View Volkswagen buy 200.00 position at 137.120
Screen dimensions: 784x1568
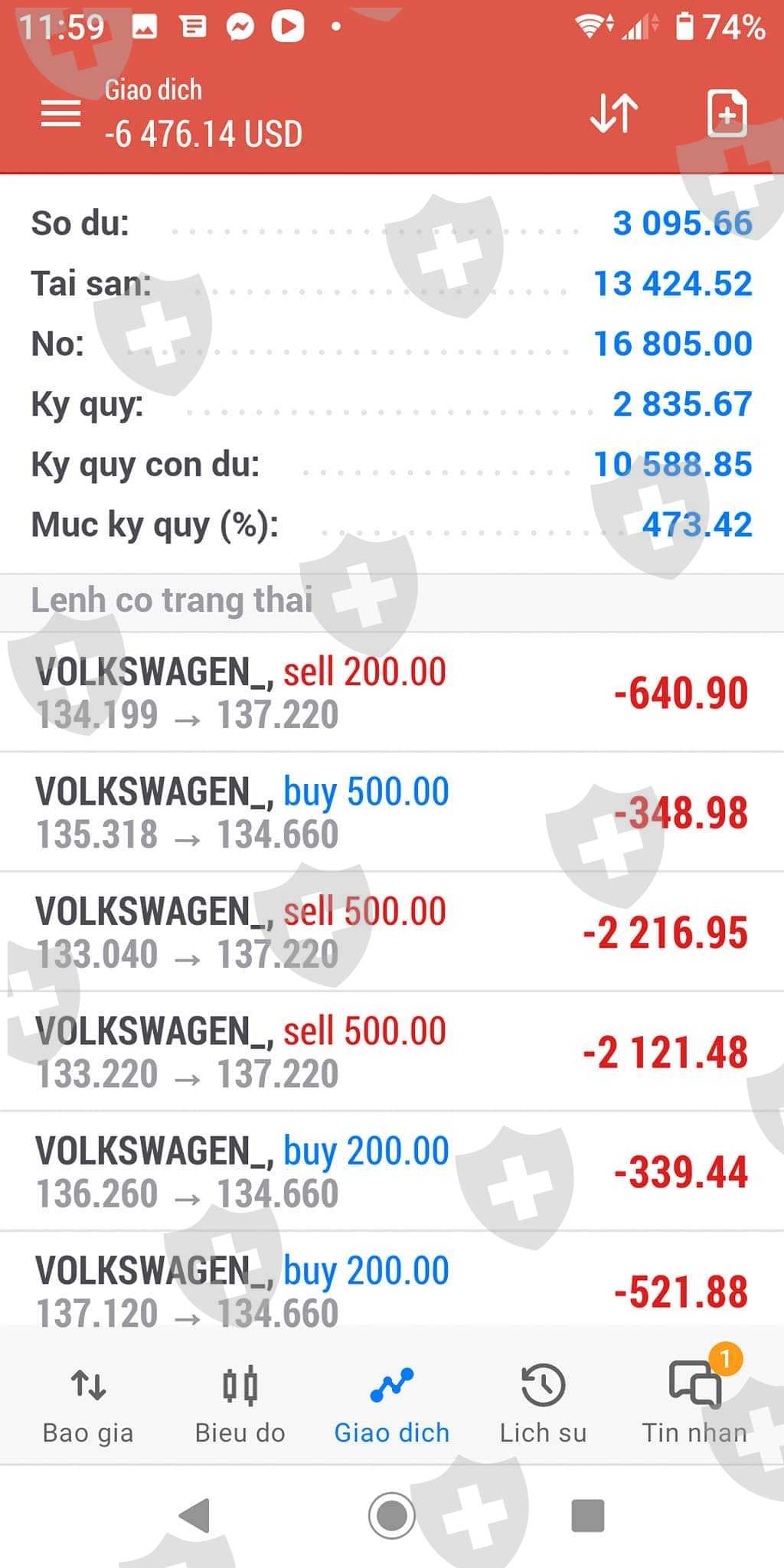392,1291
